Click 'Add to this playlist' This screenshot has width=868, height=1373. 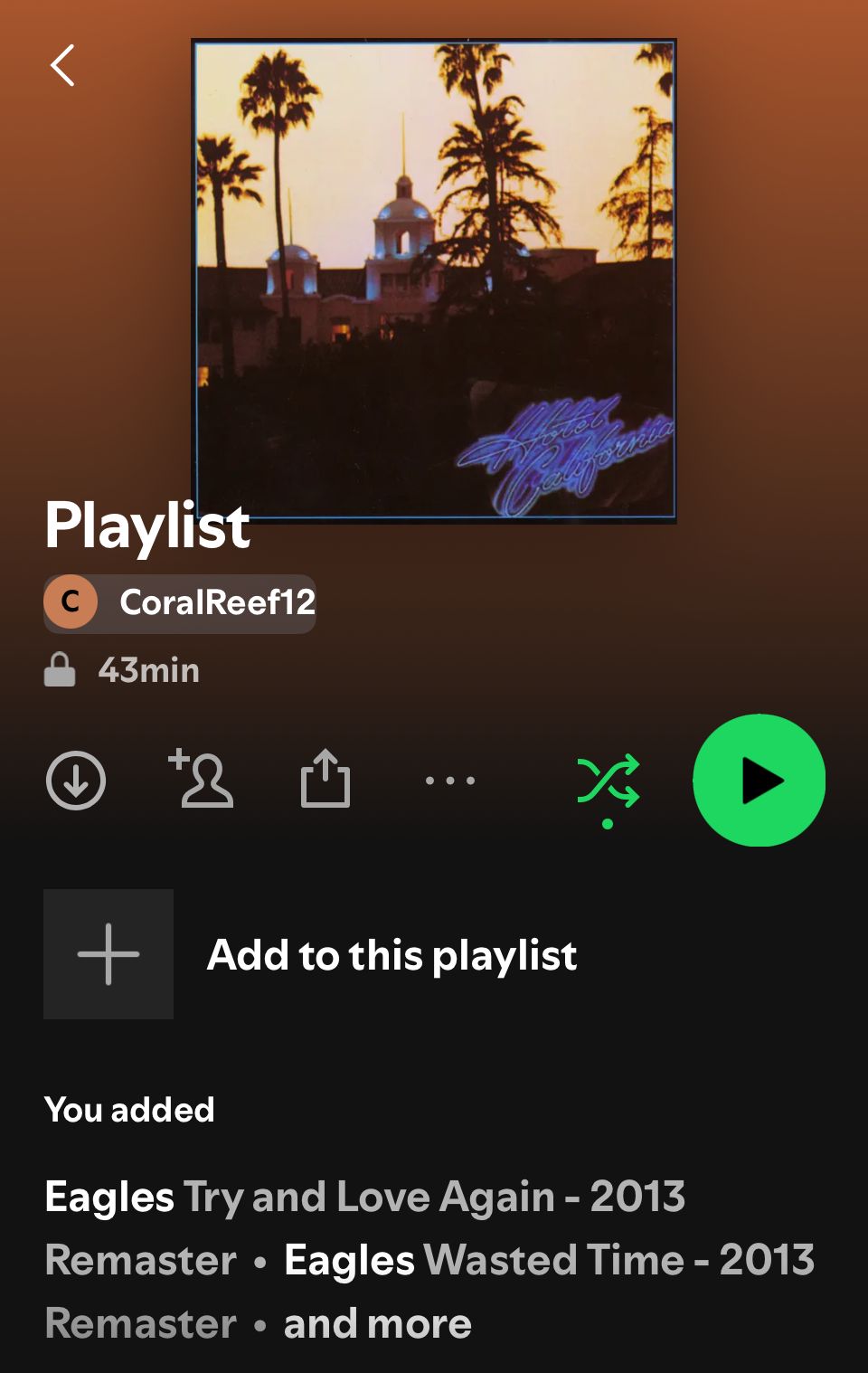[392, 953]
